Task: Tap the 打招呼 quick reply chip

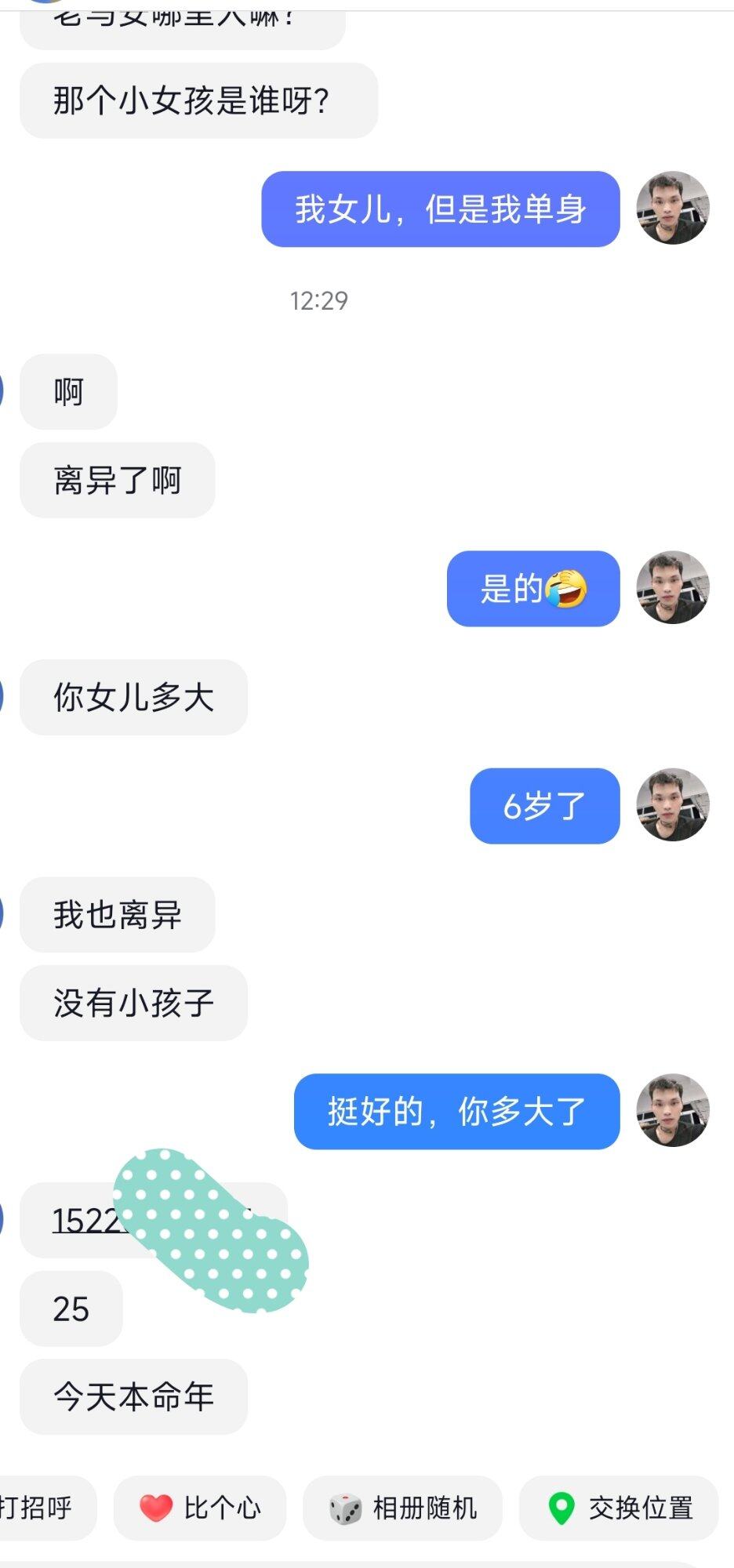Action: coord(41,1508)
